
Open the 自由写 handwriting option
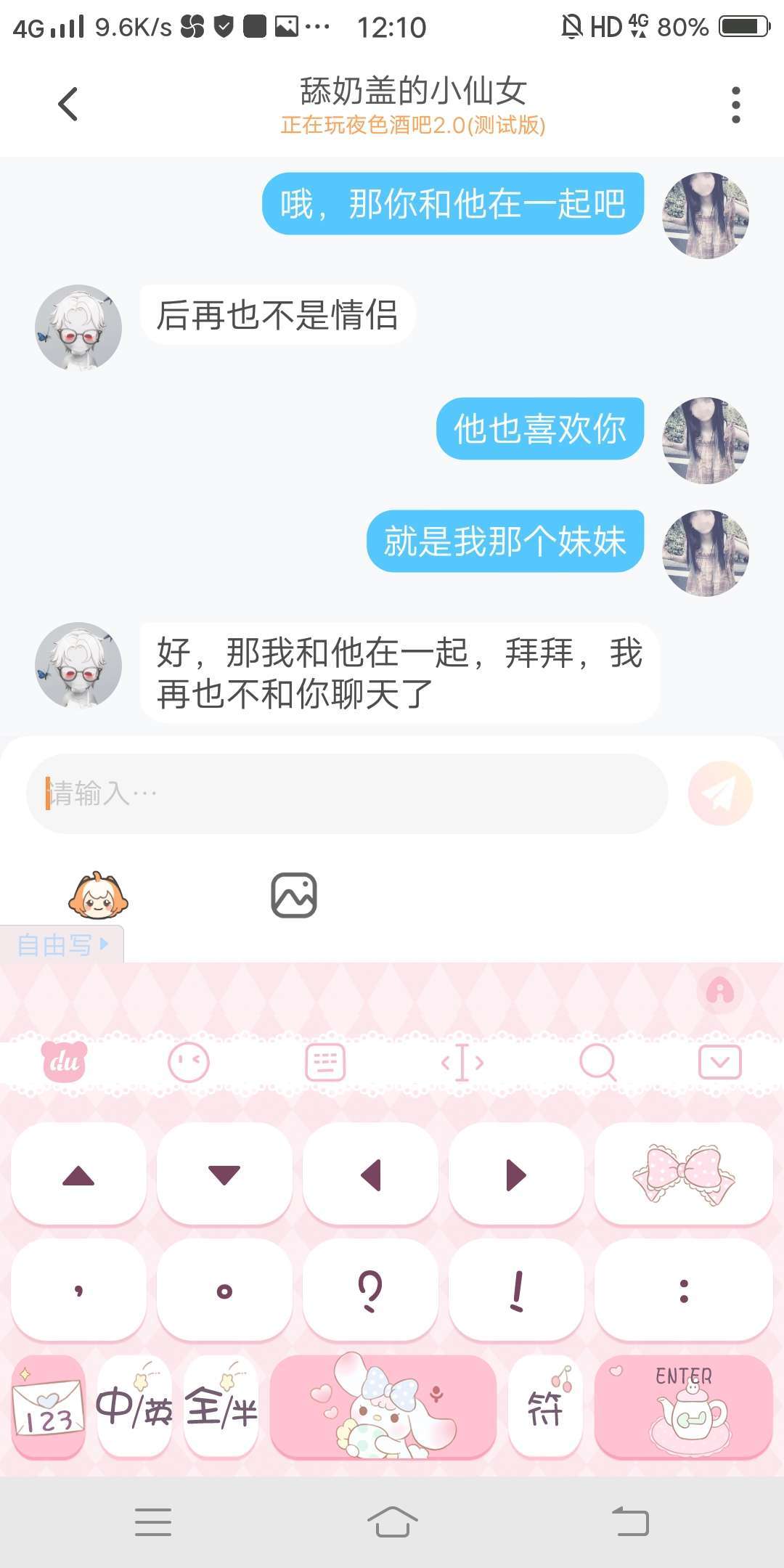click(x=62, y=944)
